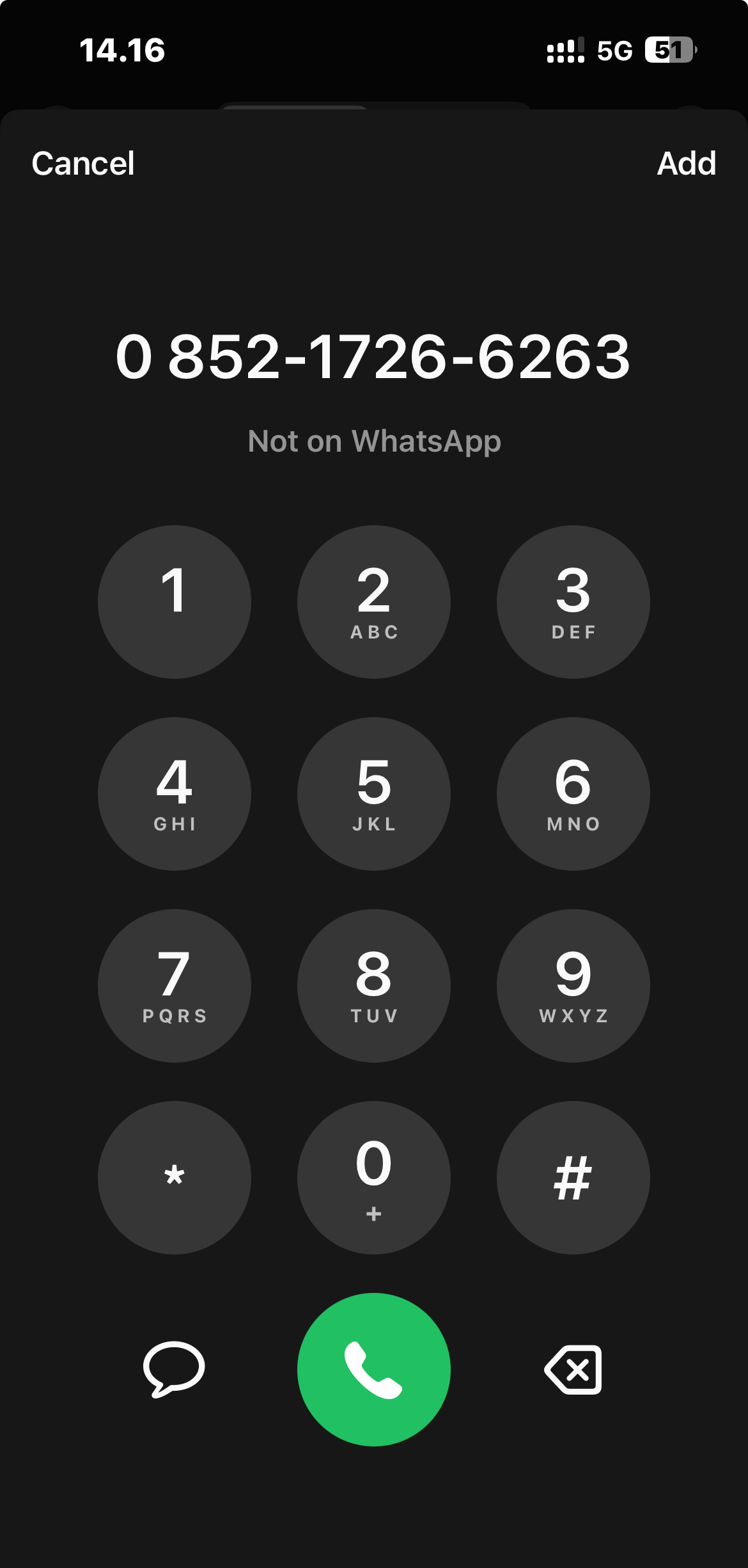Image resolution: width=748 pixels, height=1568 pixels.
Task: Dial digit 9 (WXYZ)
Action: pos(573,986)
